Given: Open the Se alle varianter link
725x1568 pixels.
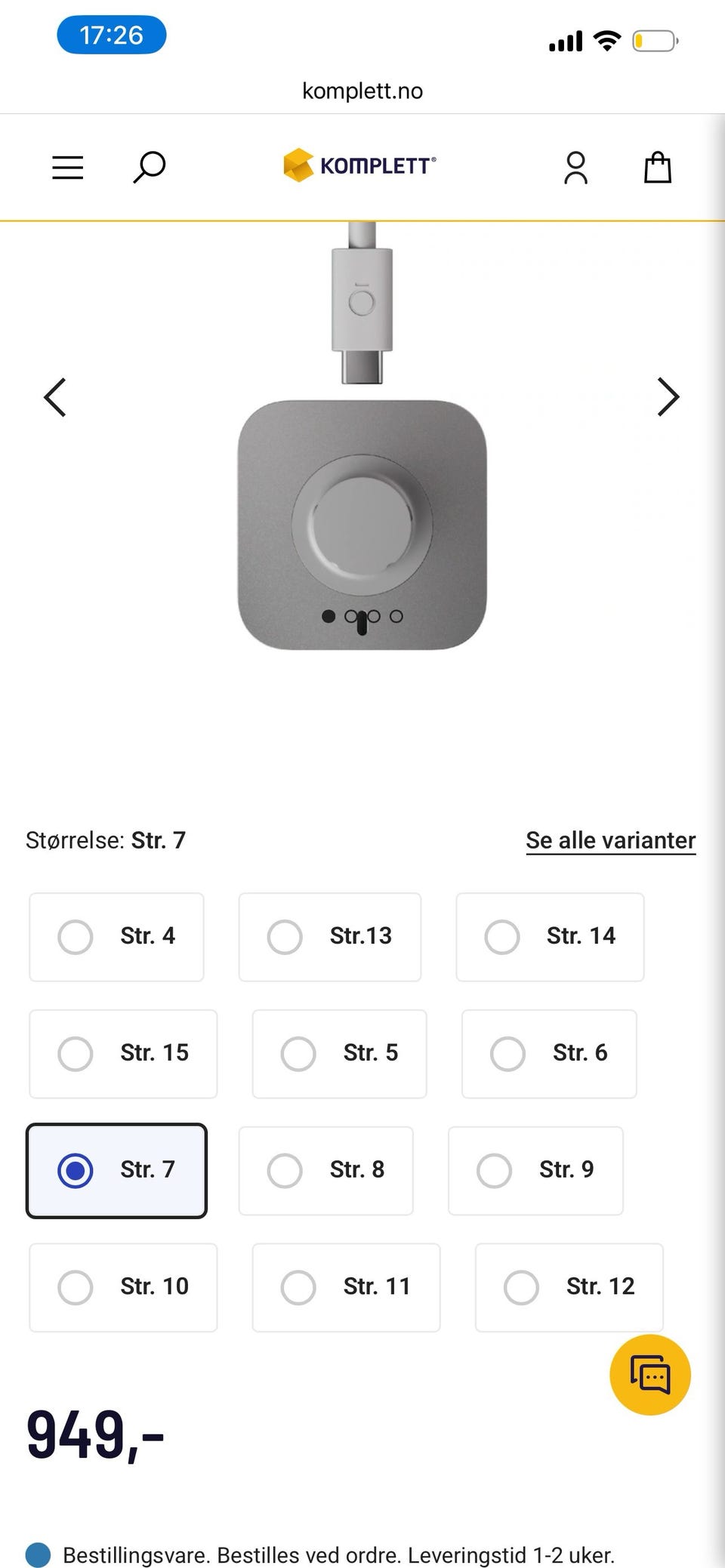Looking at the screenshot, I should [x=611, y=840].
